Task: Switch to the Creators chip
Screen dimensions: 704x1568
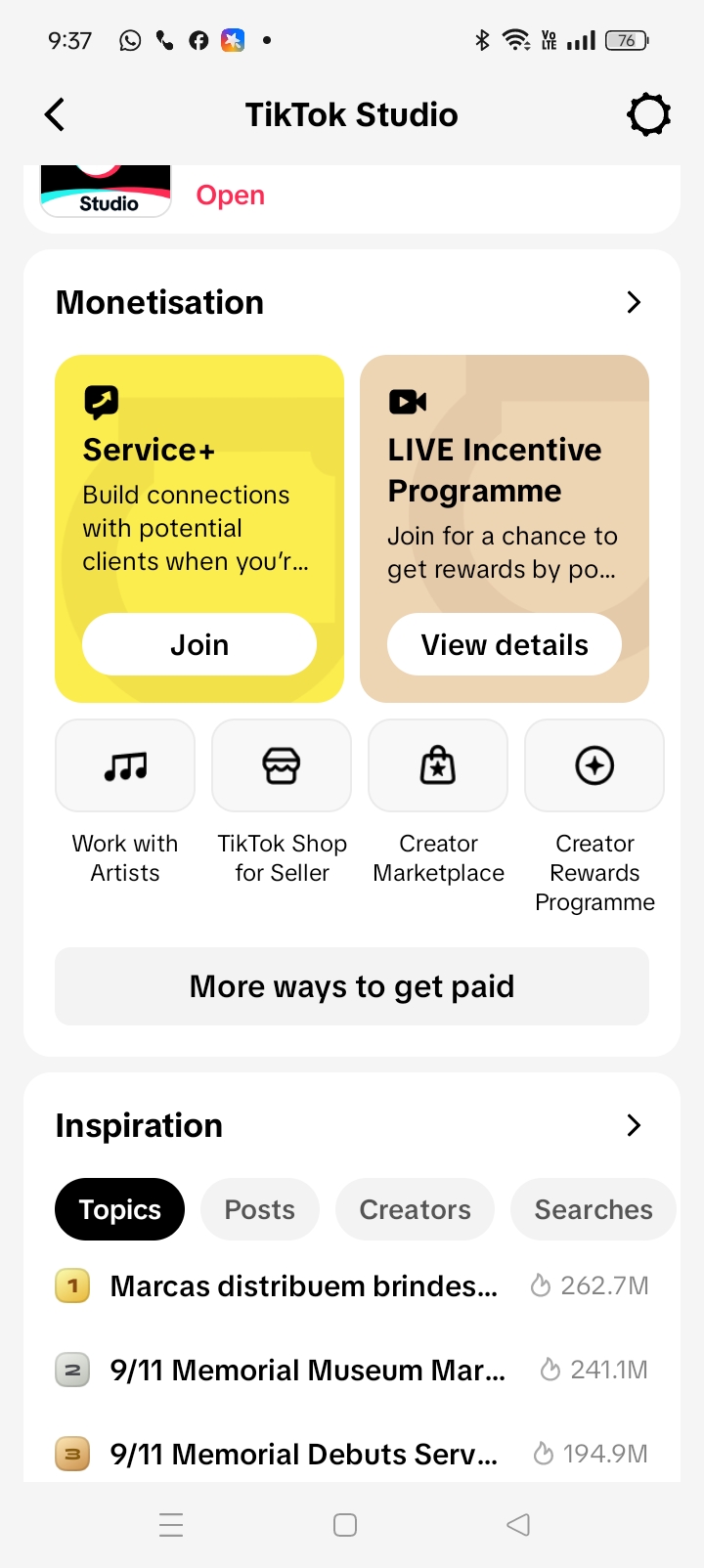Action: point(415,1209)
